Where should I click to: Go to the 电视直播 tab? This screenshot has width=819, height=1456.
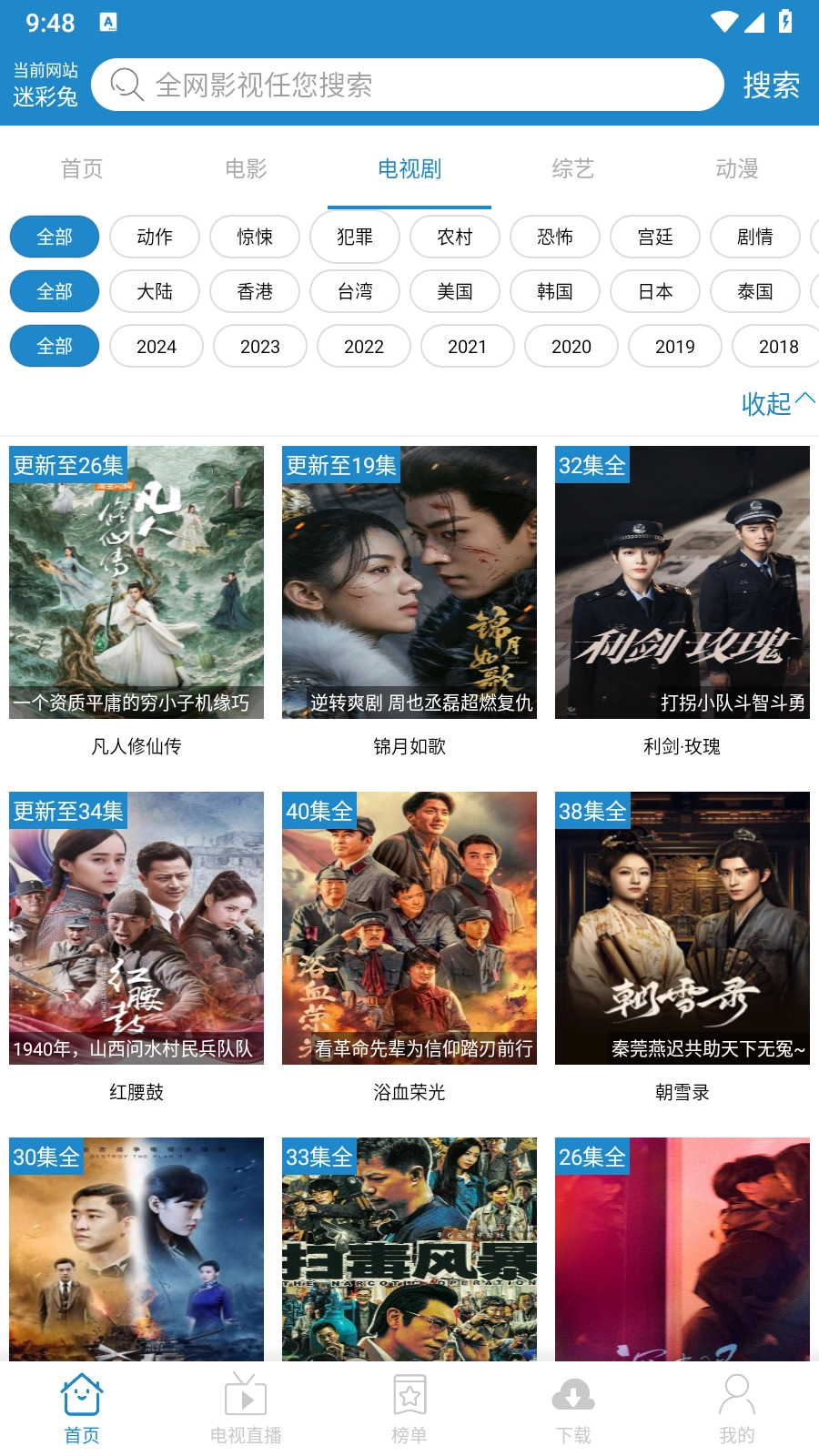[246, 1409]
